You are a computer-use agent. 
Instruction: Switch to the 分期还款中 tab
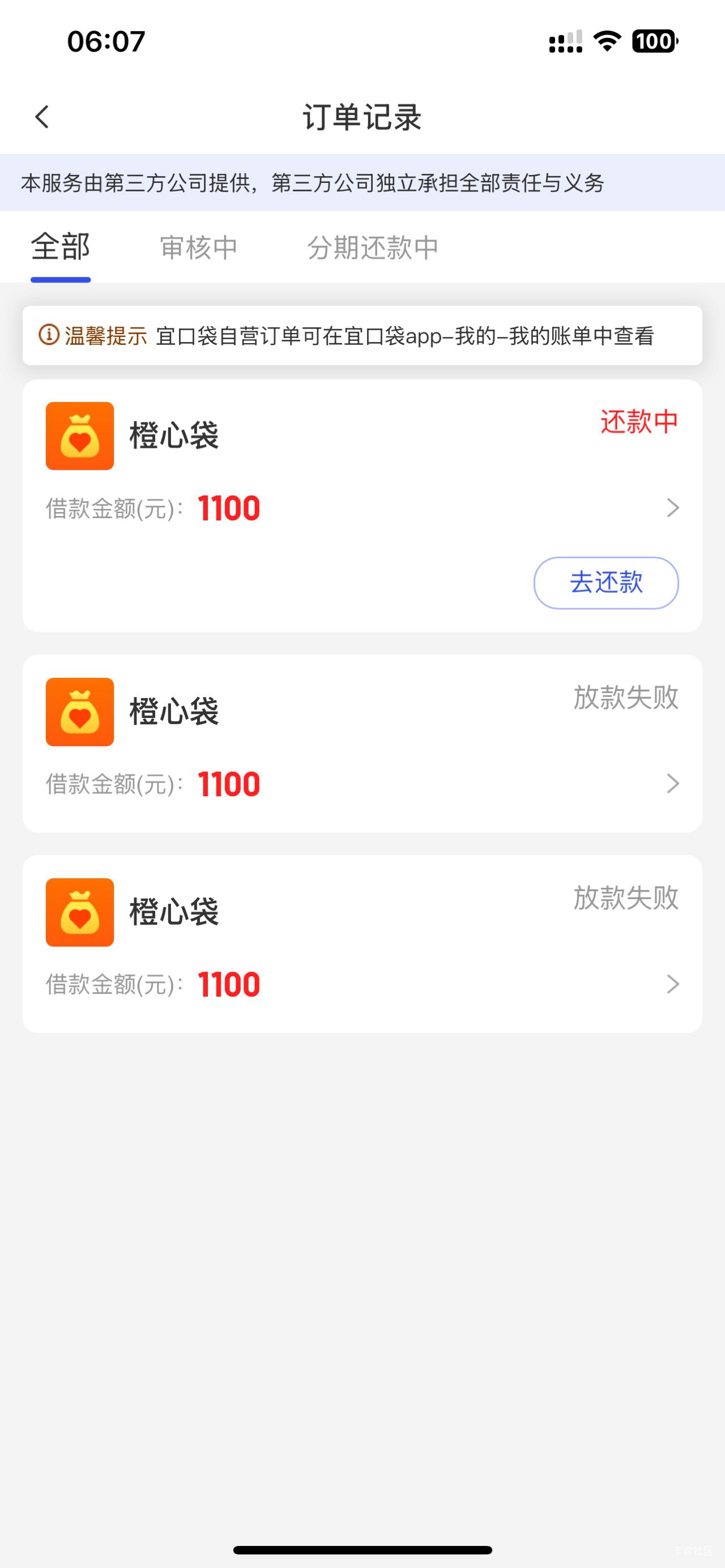pyautogui.click(x=373, y=247)
